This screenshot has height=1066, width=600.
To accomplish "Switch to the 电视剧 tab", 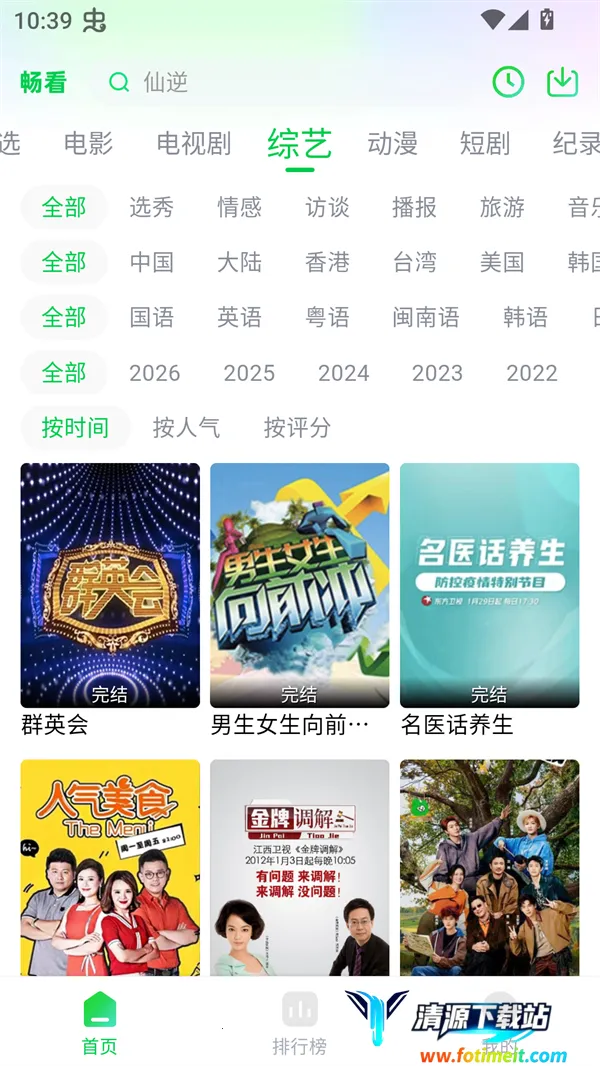I will (193, 143).
